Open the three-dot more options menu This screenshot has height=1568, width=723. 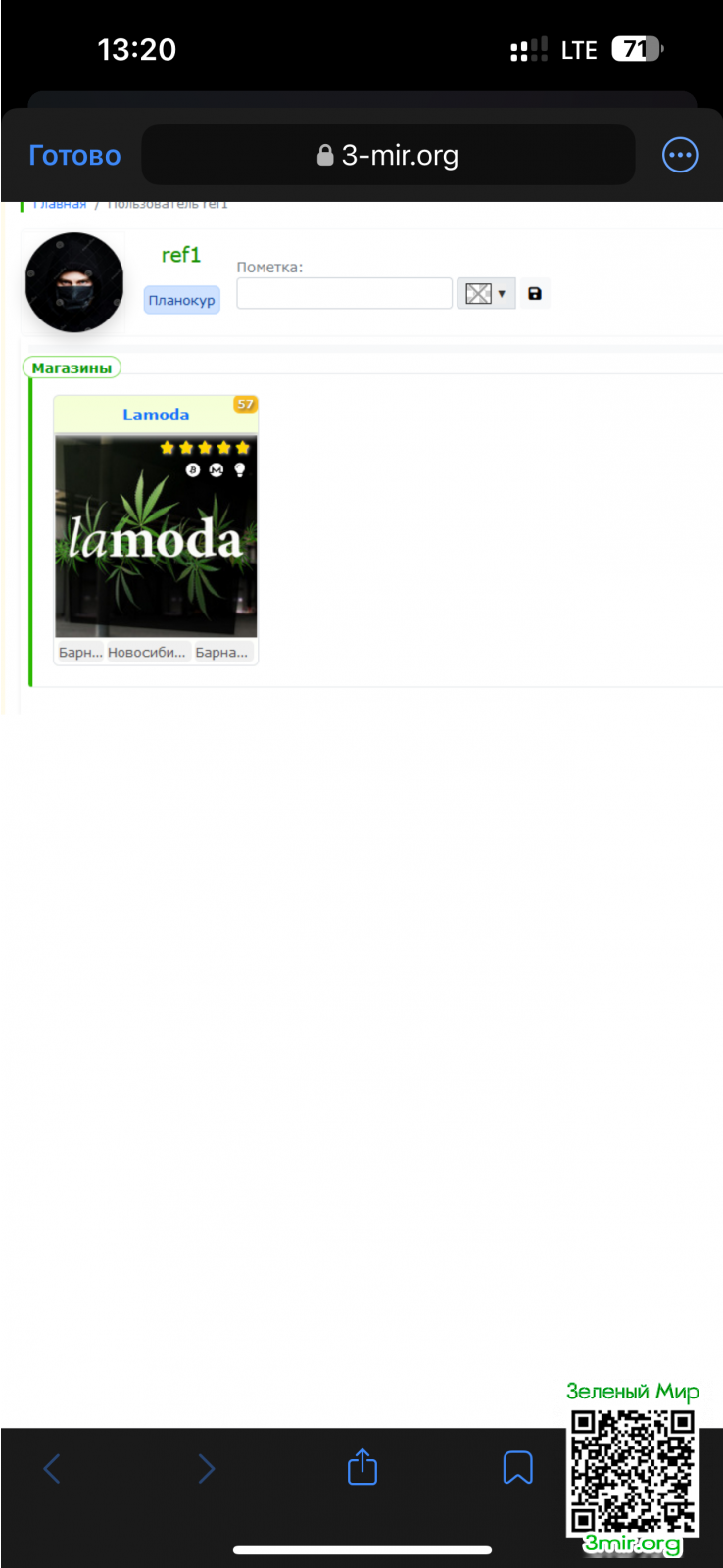point(680,155)
